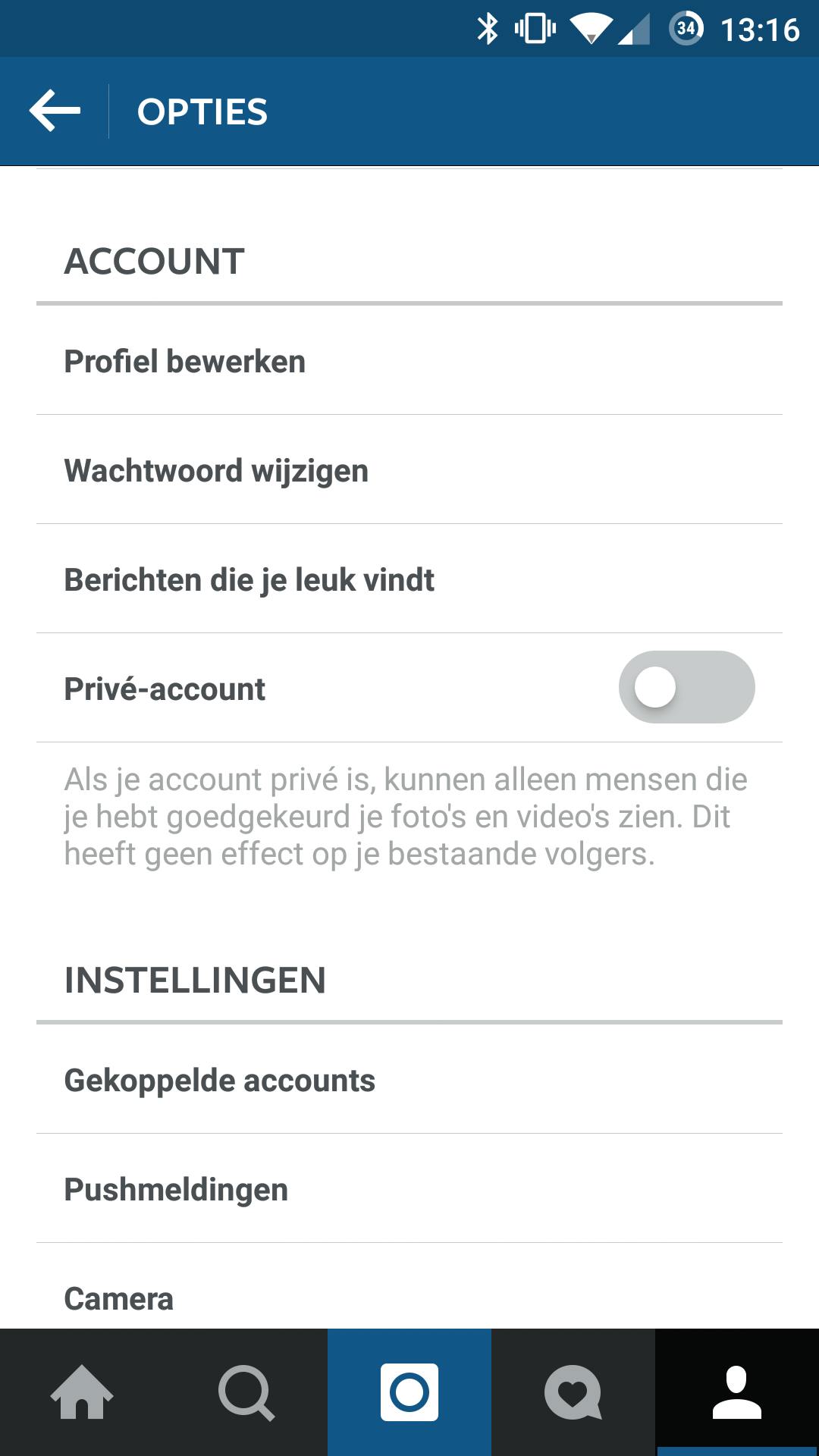Open the camera tab in the bottom bar

tap(409, 1392)
